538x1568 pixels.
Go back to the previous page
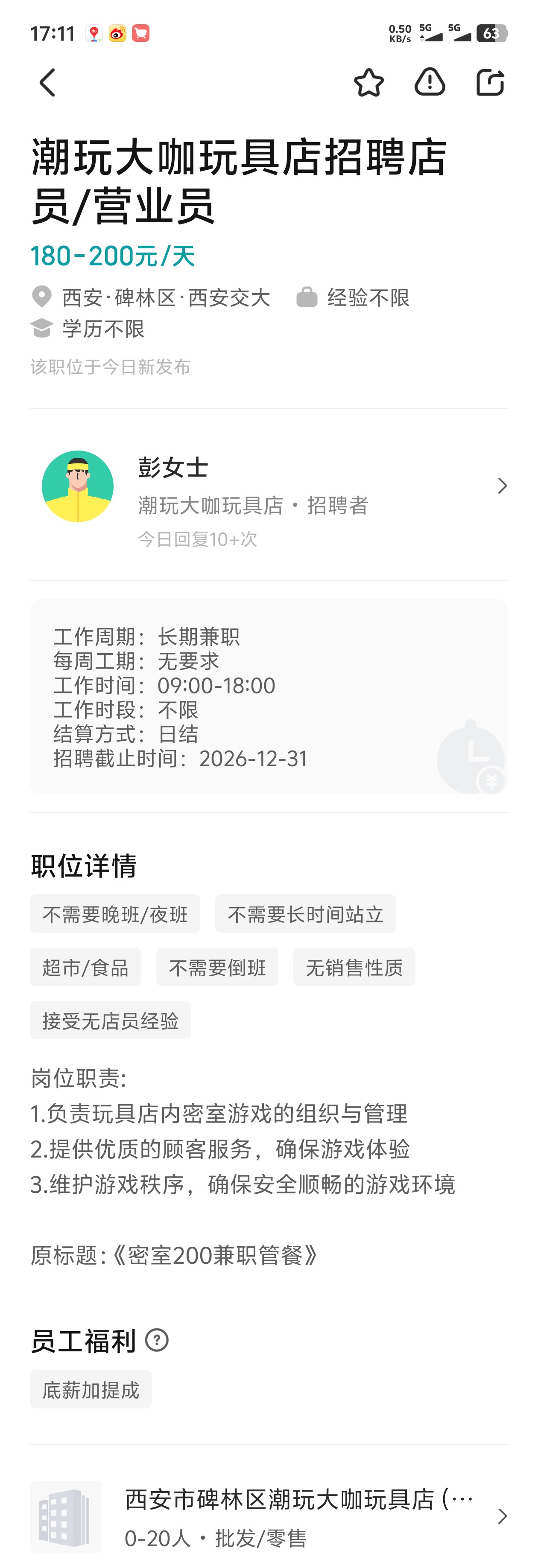[x=47, y=83]
